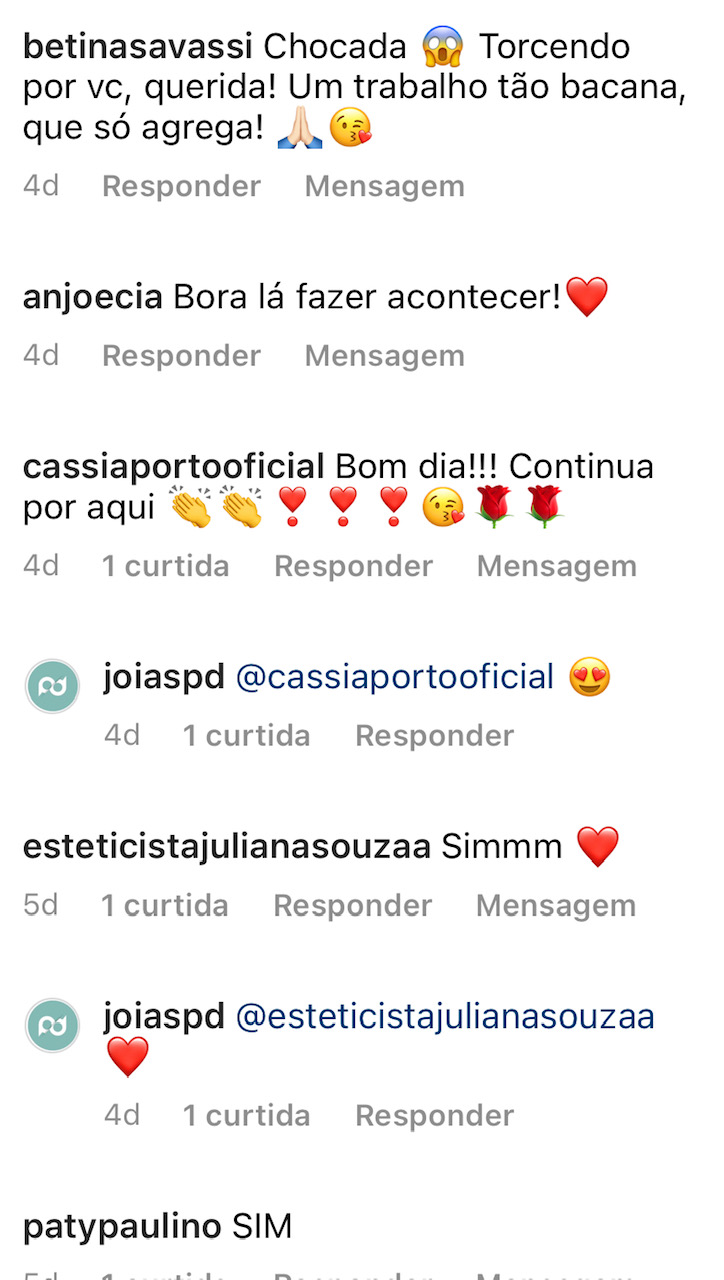The image size is (724, 1280).
Task: Open anjoecia's profile username
Action: [x=92, y=297]
